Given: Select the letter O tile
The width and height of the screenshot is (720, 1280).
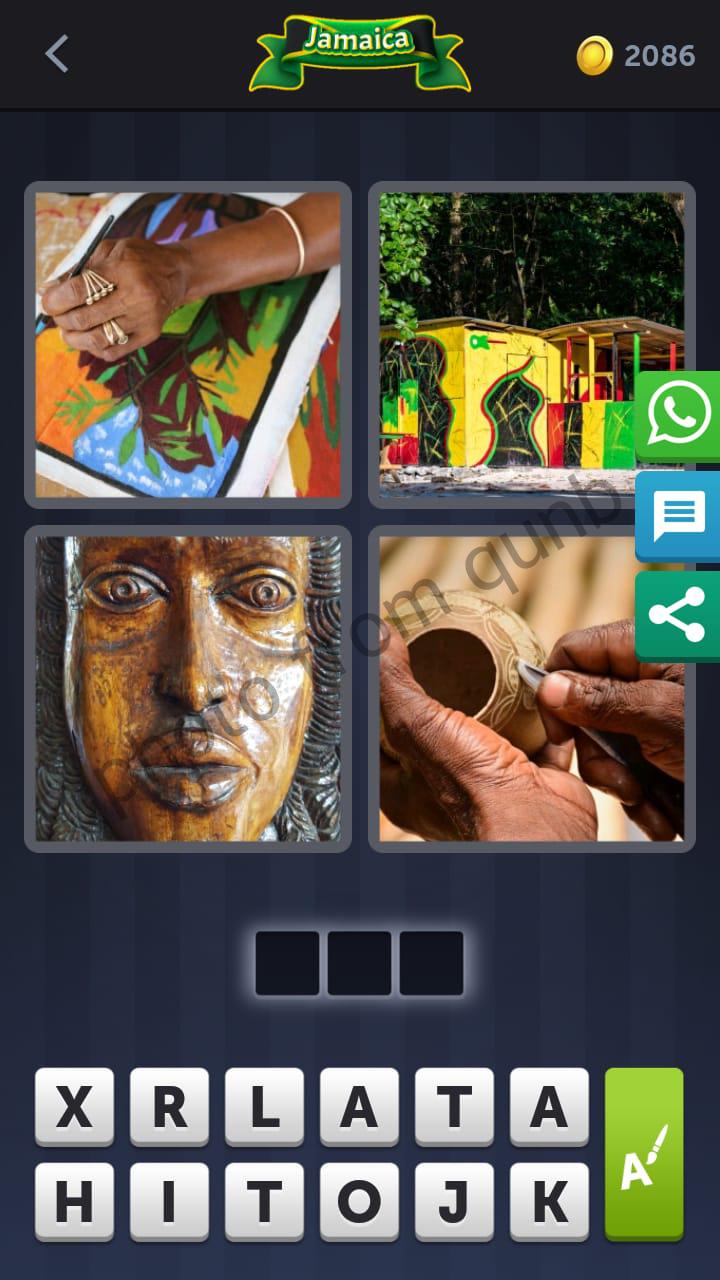Looking at the screenshot, I should [x=359, y=1202].
